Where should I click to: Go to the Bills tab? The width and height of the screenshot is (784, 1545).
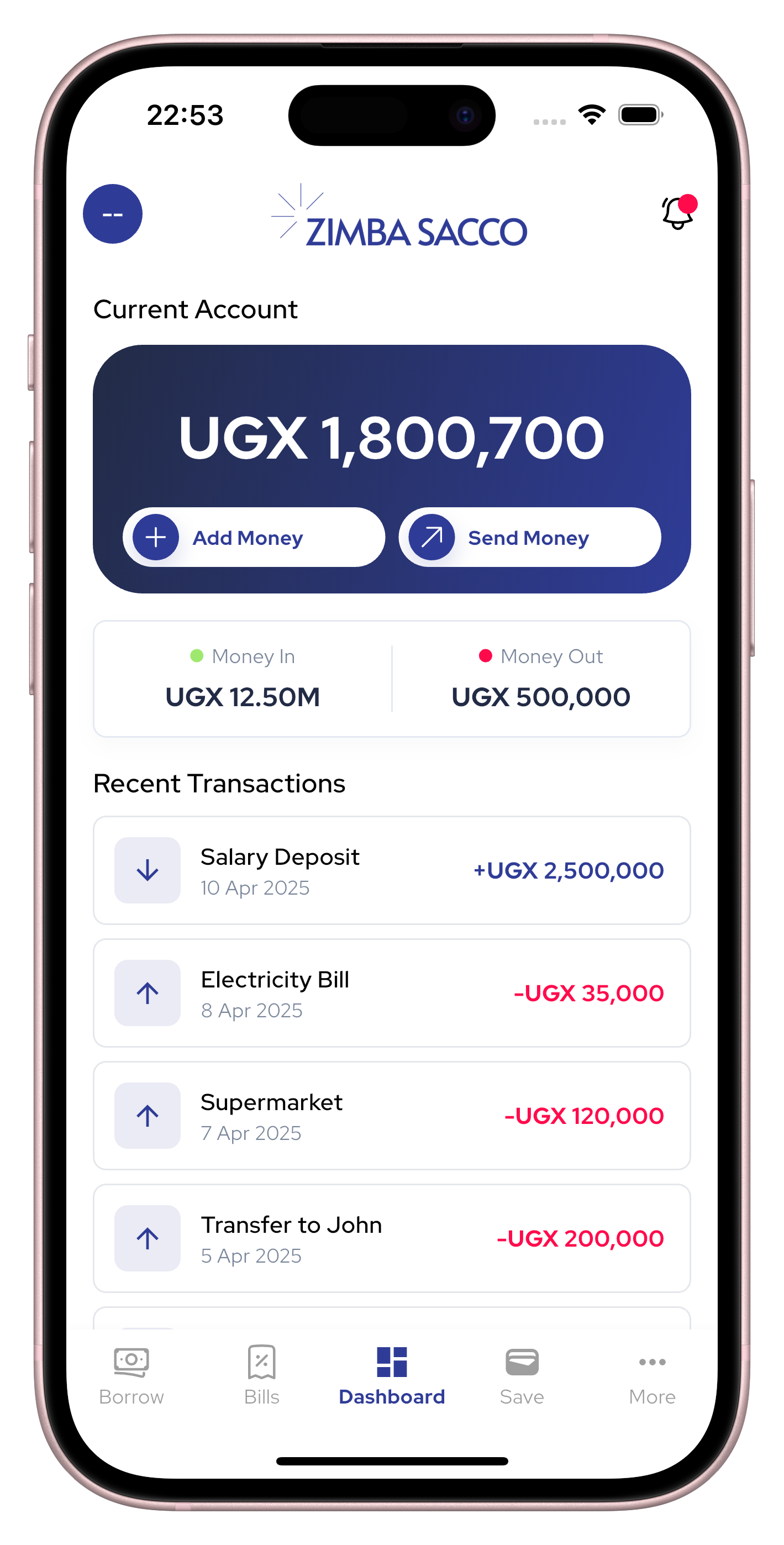(261, 1376)
